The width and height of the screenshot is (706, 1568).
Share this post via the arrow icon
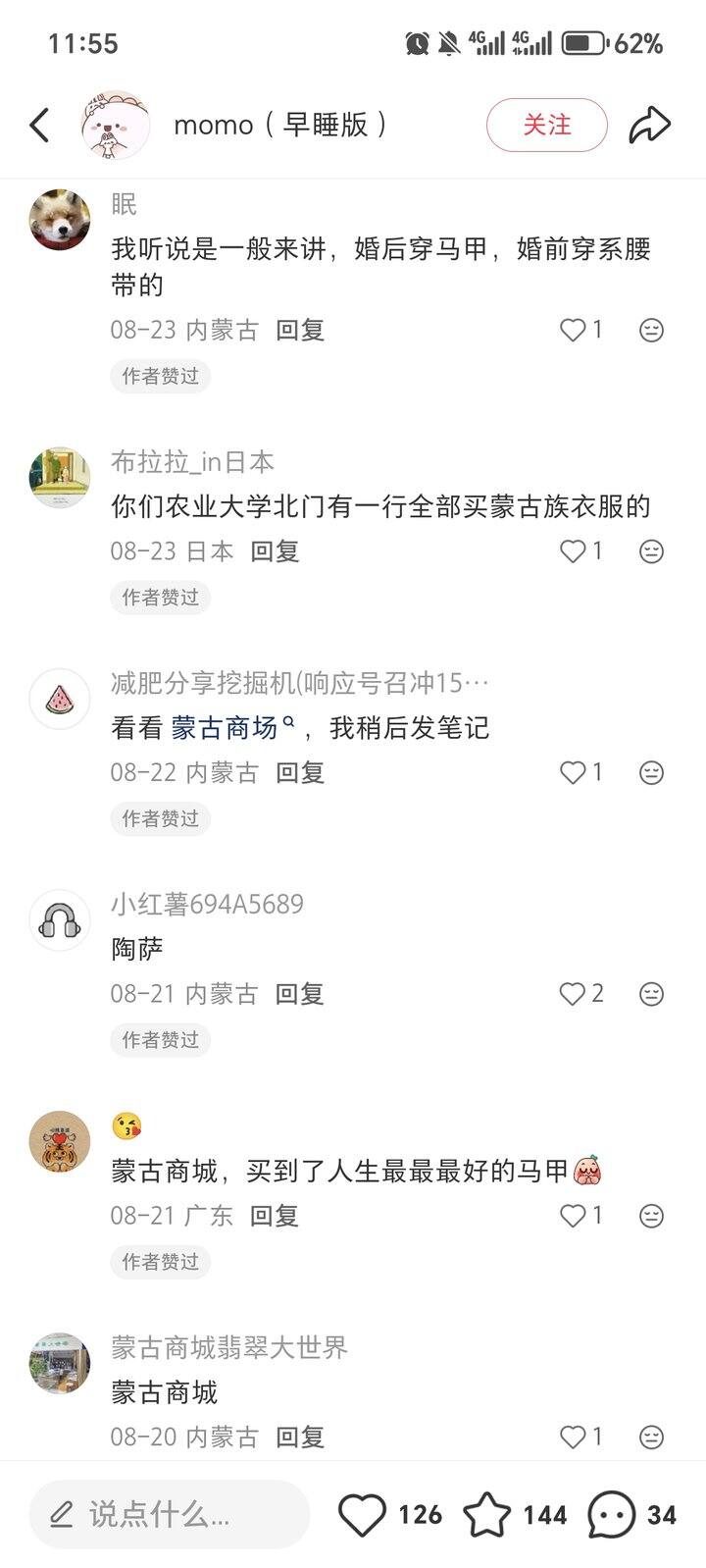[x=649, y=126]
